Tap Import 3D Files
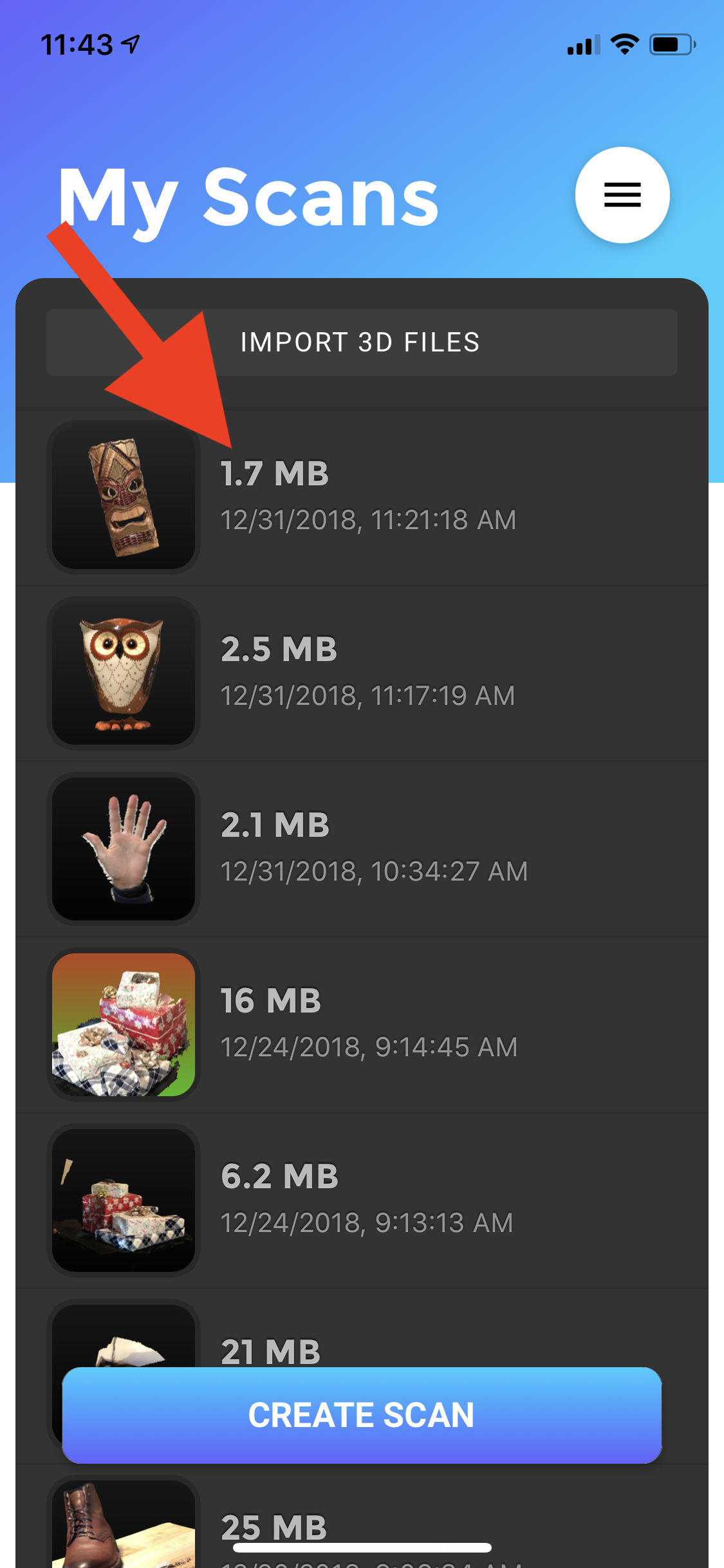This screenshot has height=1568, width=724. [x=362, y=342]
